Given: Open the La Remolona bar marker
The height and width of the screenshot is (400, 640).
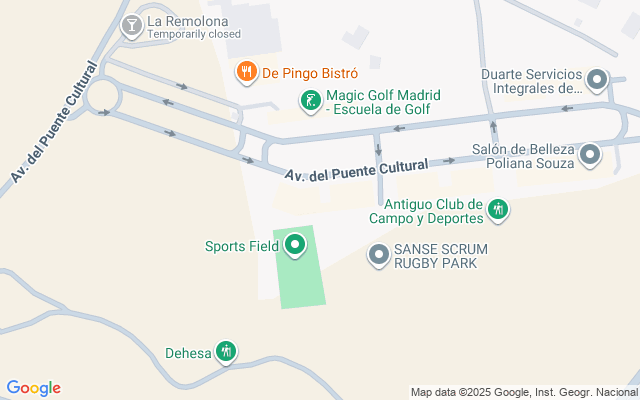Looking at the screenshot, I should click(x=131, y=24).
